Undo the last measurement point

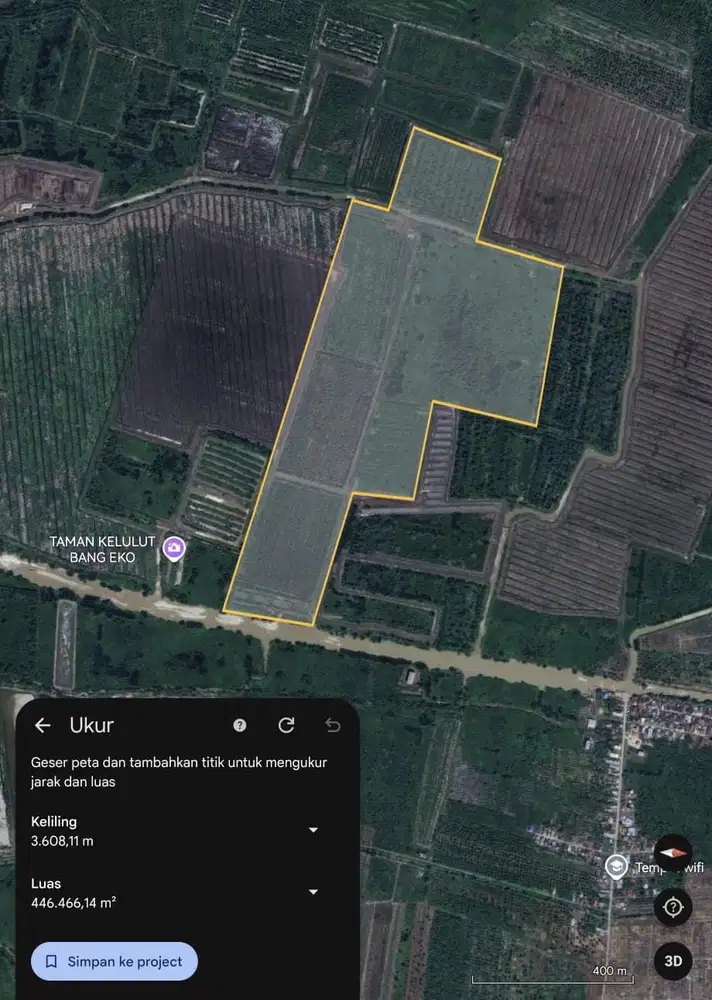[333, 725]
